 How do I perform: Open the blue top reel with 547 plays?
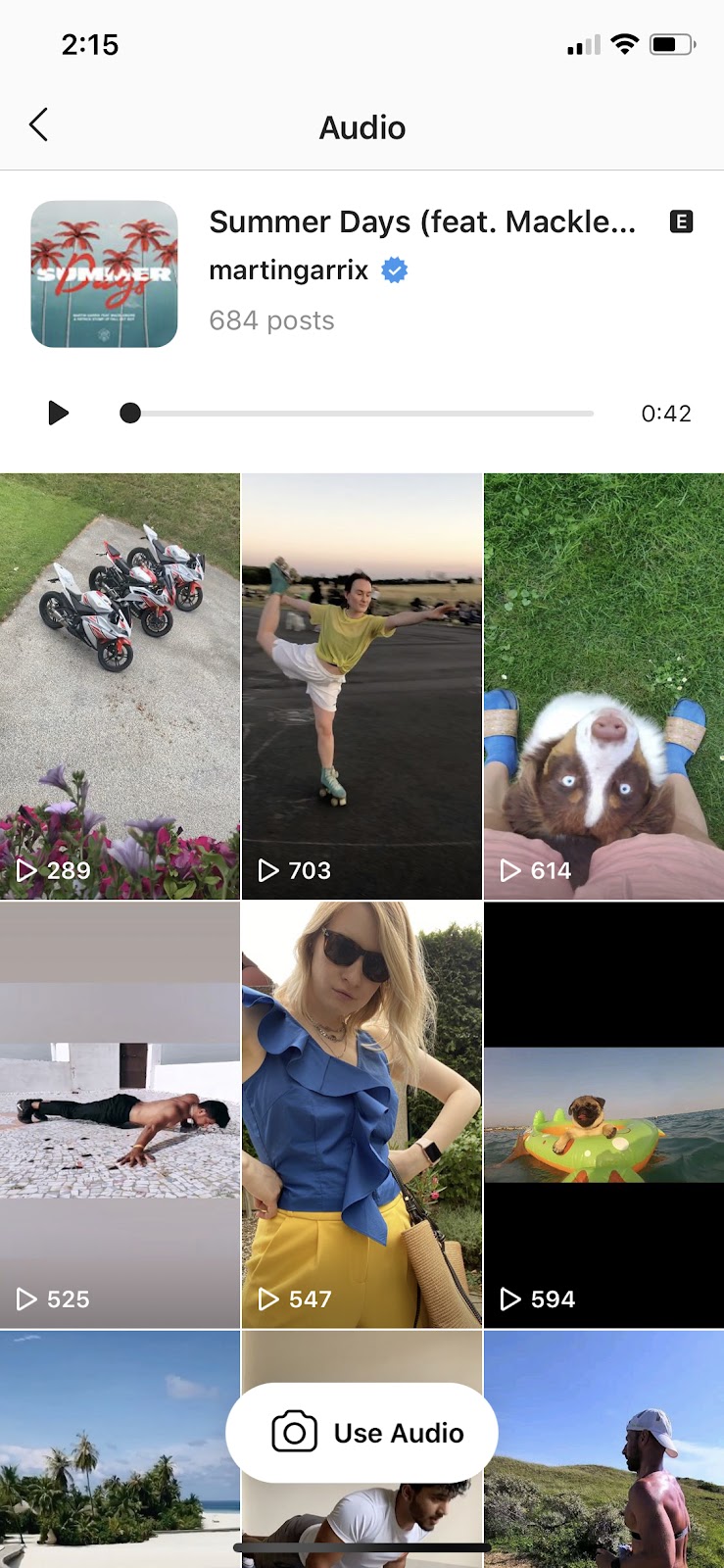point(362,1115)
